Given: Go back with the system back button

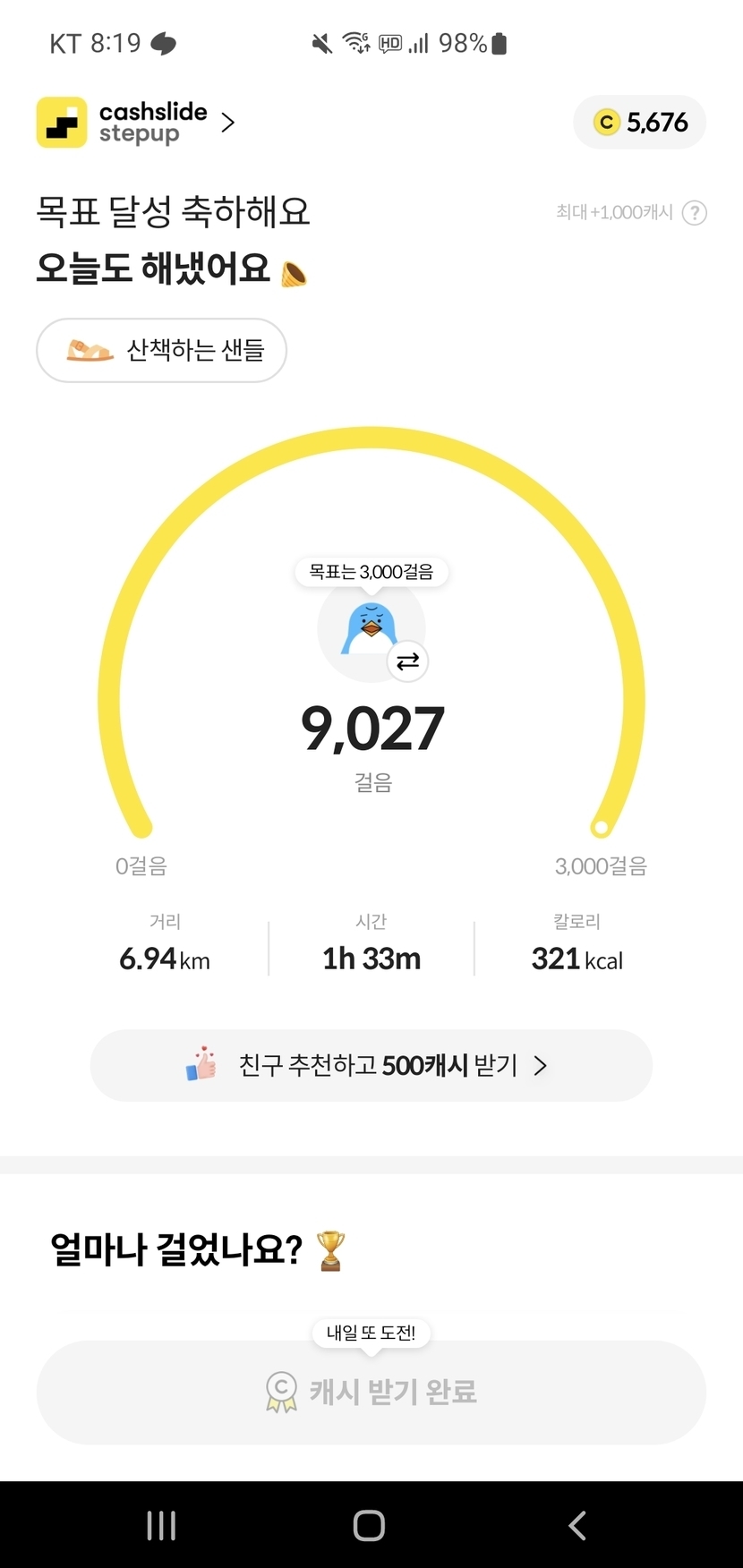Looking at the screenshot, I should pos(577,1525).
